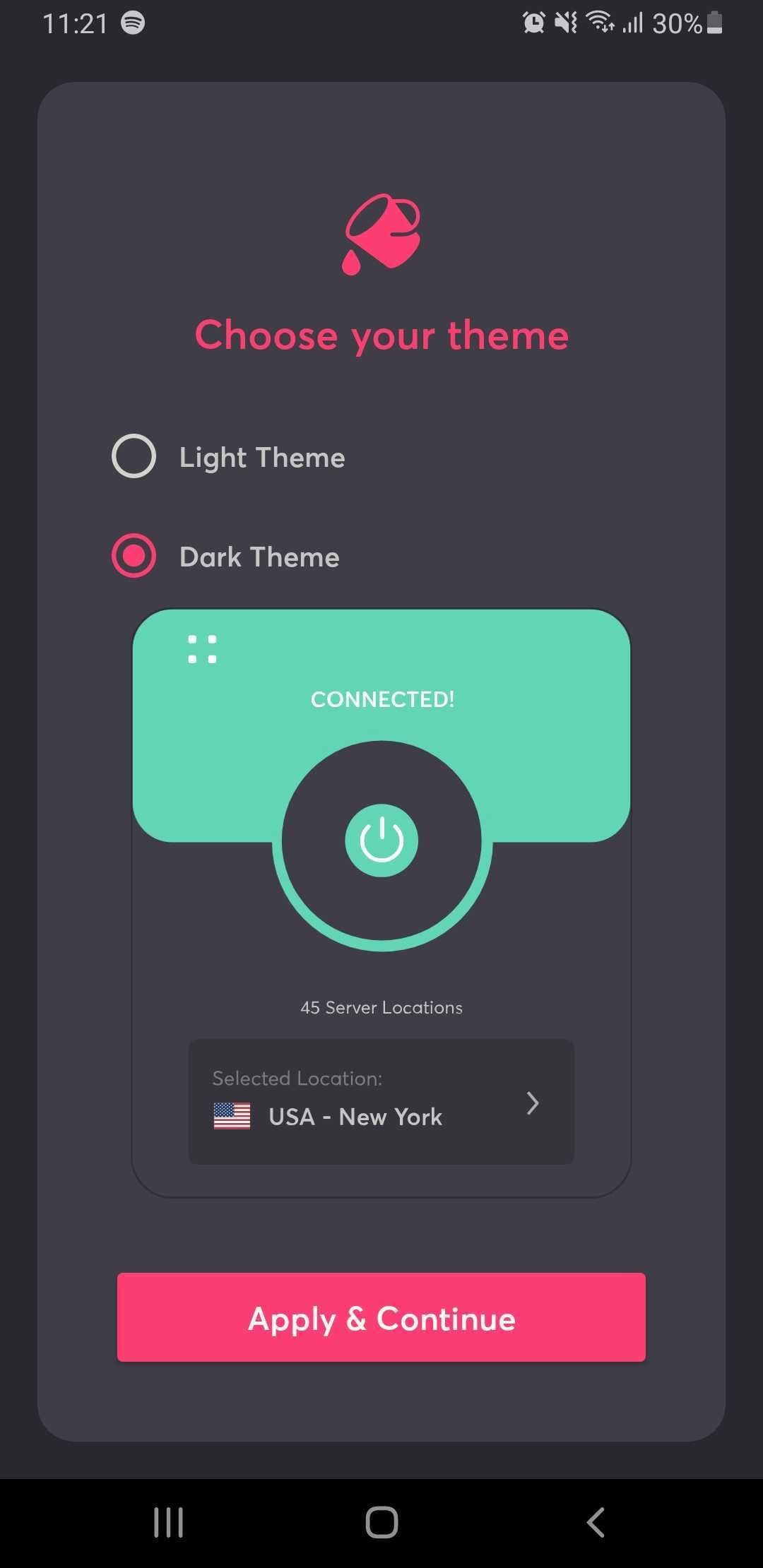This screenshot has width=763, height=1568.
Task: Open recent apps from the navigation bar
Action: [168, 1522]
